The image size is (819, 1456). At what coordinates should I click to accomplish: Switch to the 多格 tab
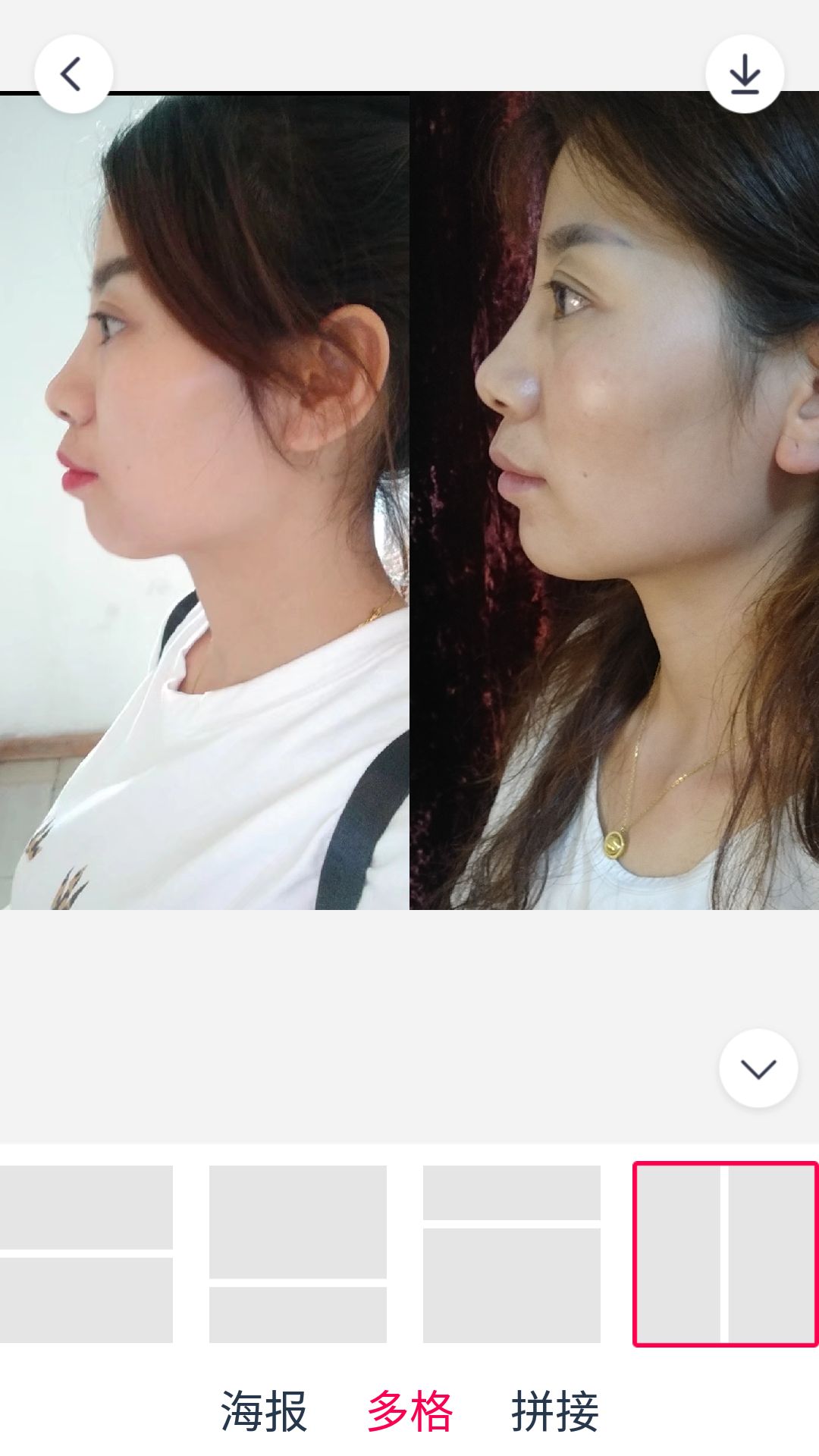pos(409,1411)
